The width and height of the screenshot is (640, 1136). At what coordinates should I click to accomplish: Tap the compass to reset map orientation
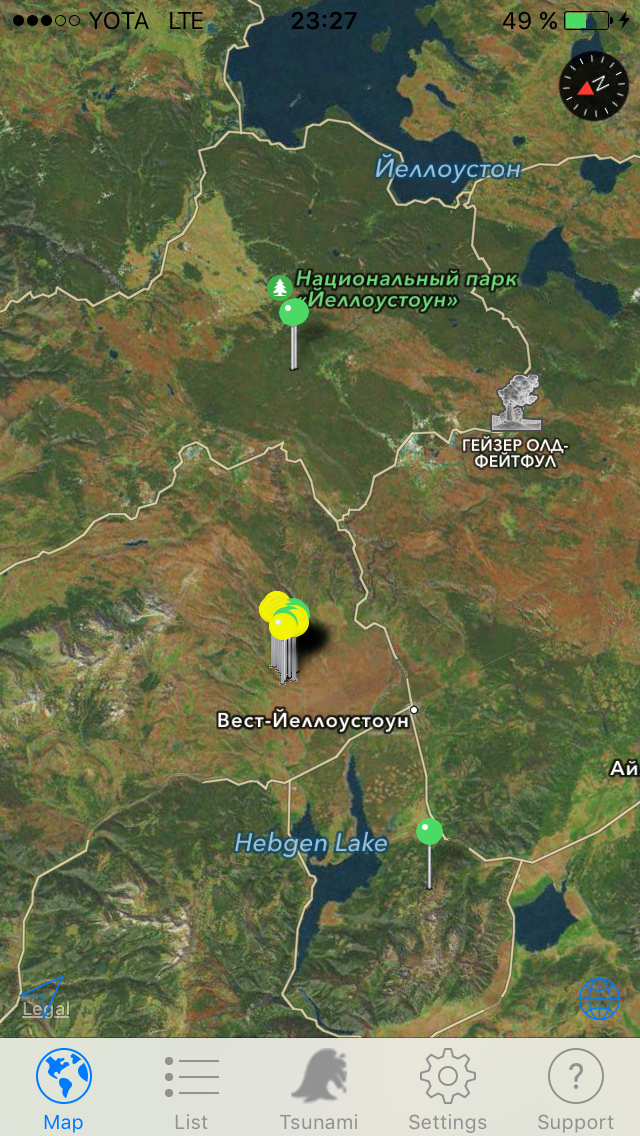tap(594, 85)
